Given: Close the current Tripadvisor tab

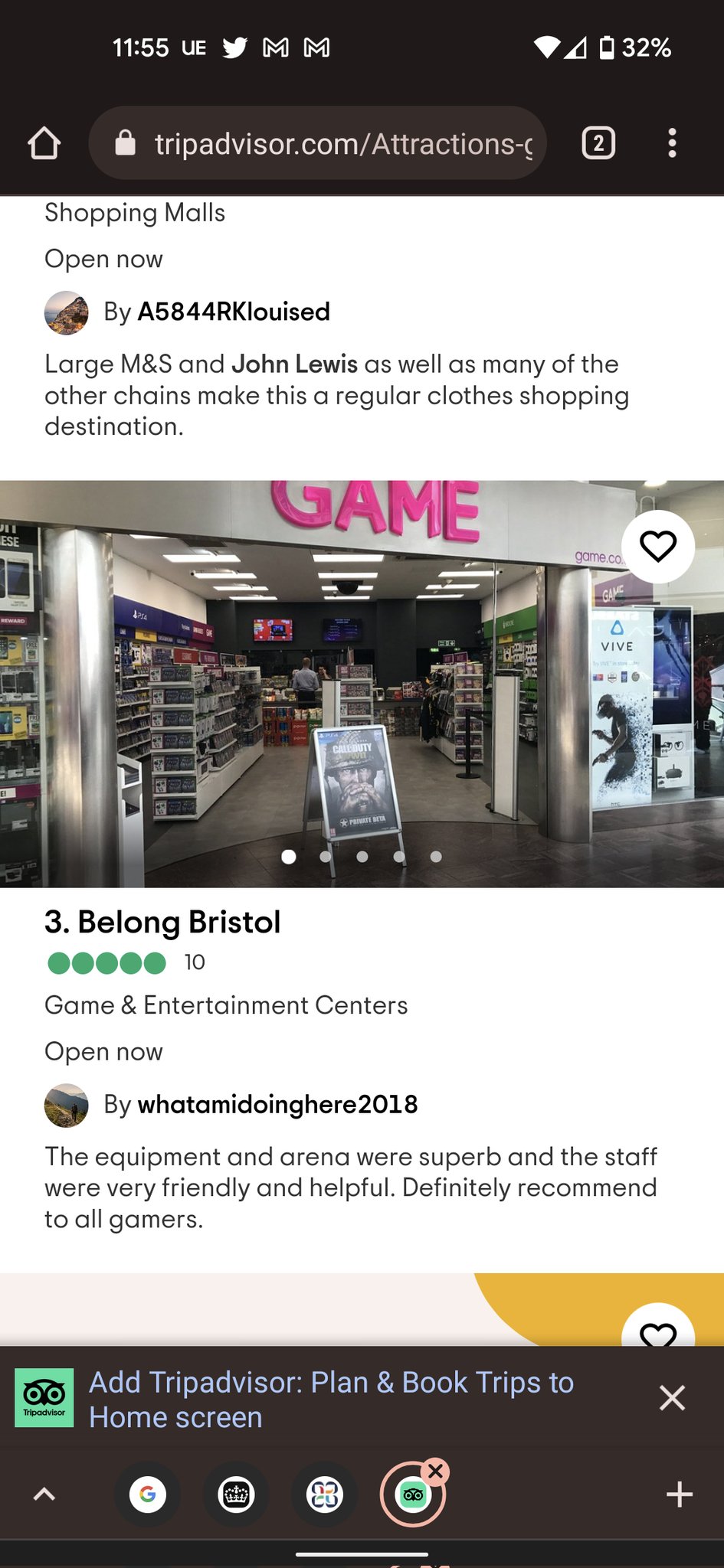Looking at the screenshot, I should [436, 1471].
